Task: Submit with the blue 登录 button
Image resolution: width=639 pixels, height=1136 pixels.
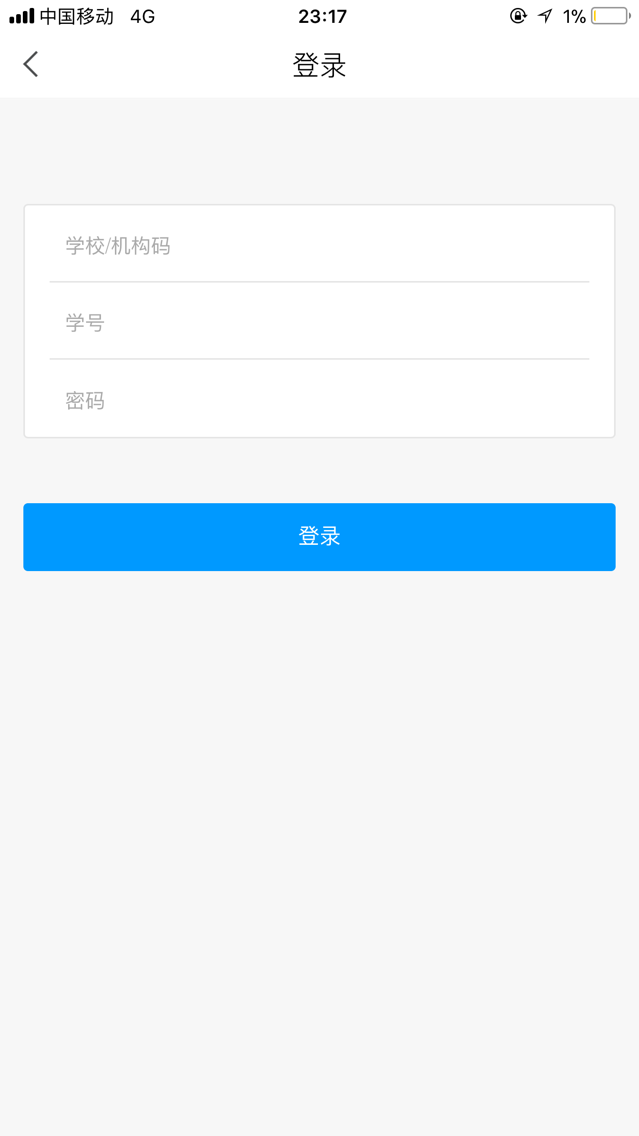Action: pos(319,537)
